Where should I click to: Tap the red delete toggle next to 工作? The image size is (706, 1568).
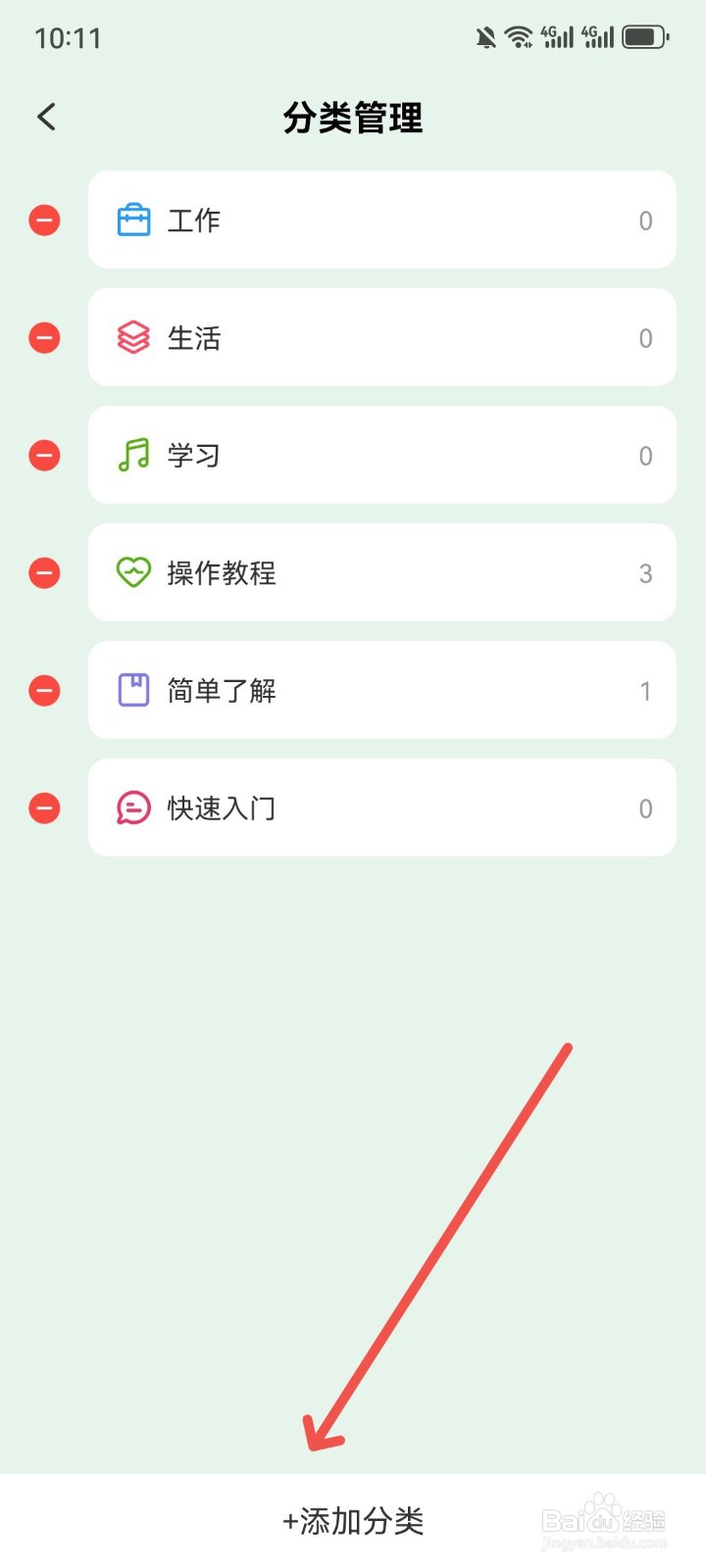tap(43, 220)
